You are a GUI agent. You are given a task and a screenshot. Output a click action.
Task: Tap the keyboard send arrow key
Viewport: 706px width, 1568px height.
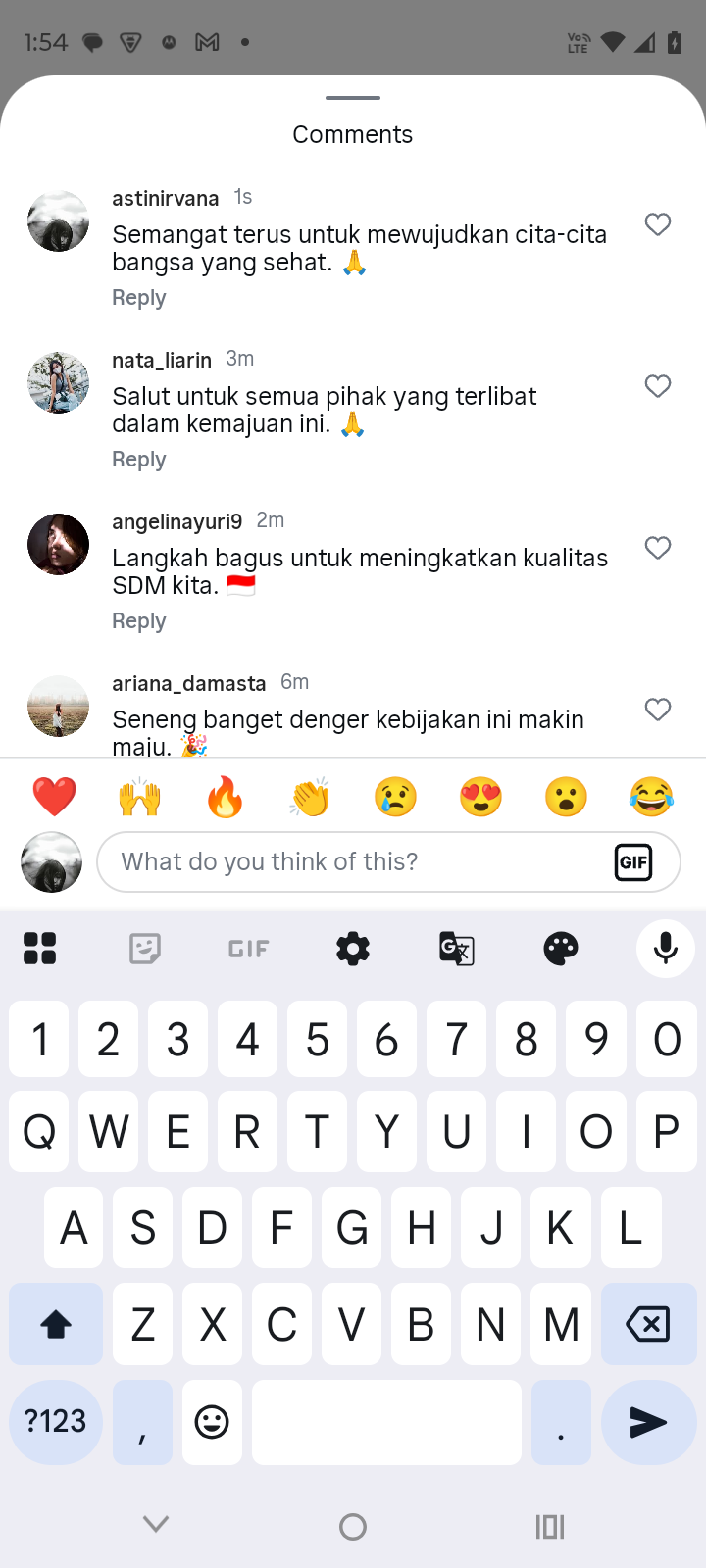(x=648, y=1422)
